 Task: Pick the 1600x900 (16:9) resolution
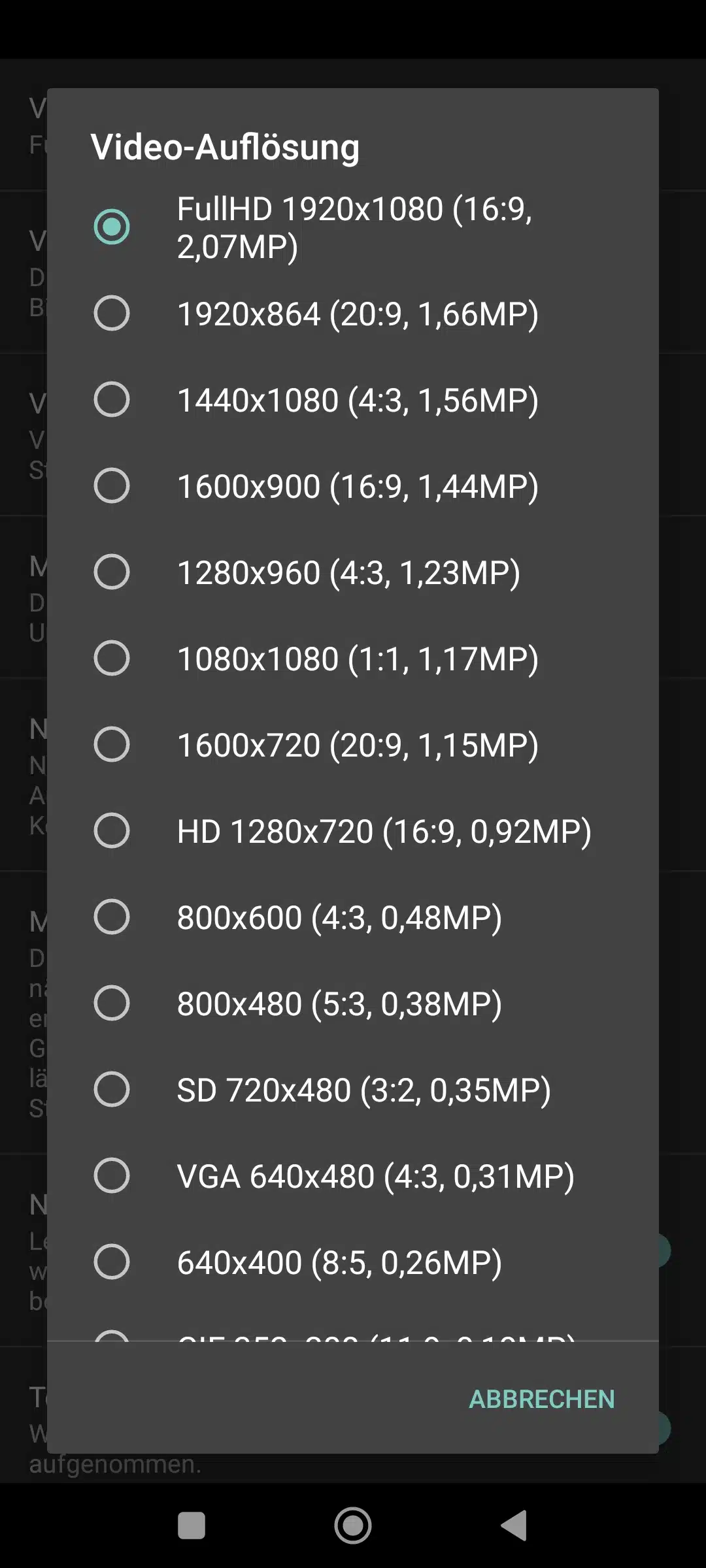click(353, 486)
